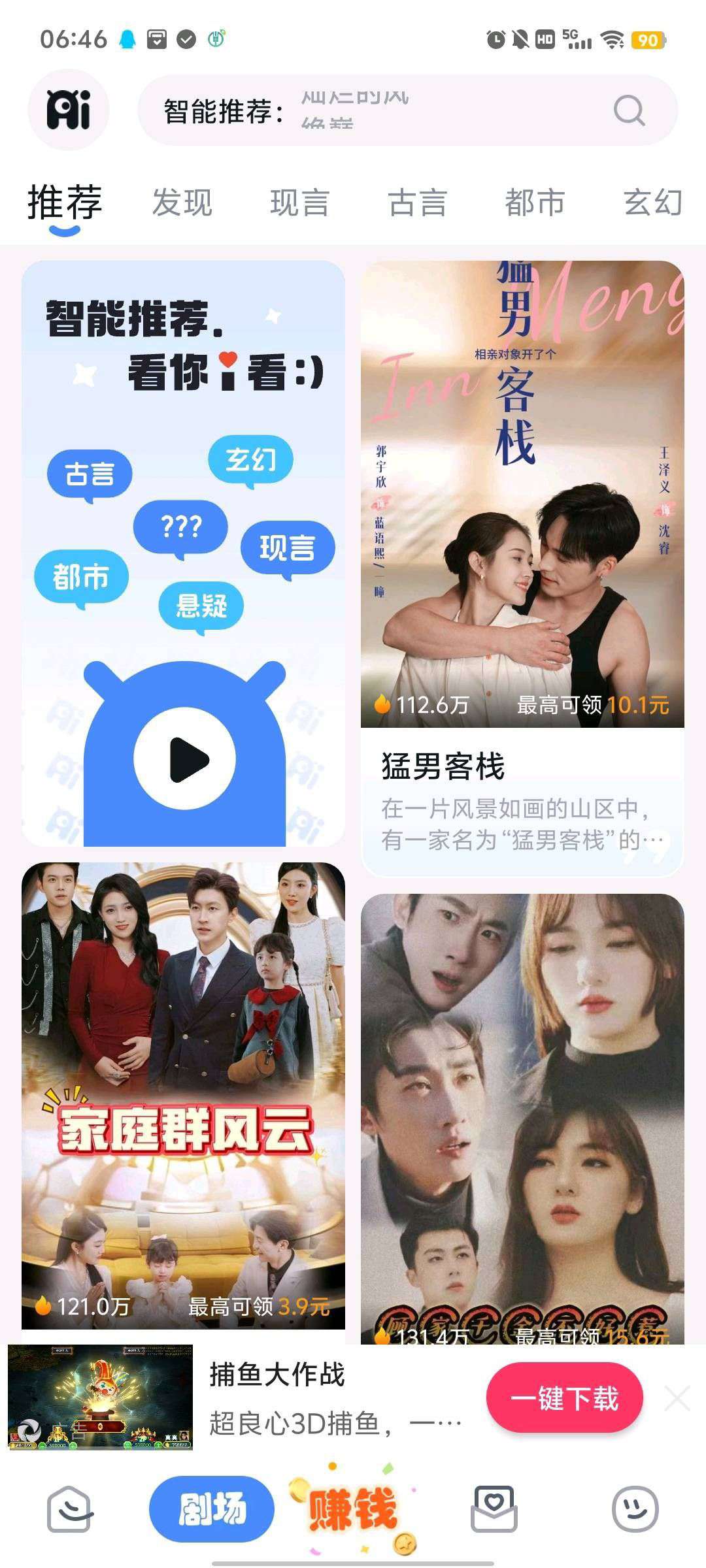Dismiss the 捕鱼大作战 ad banner
The width and height of the screenshot is (706, 1568).
click(677, 1399)
